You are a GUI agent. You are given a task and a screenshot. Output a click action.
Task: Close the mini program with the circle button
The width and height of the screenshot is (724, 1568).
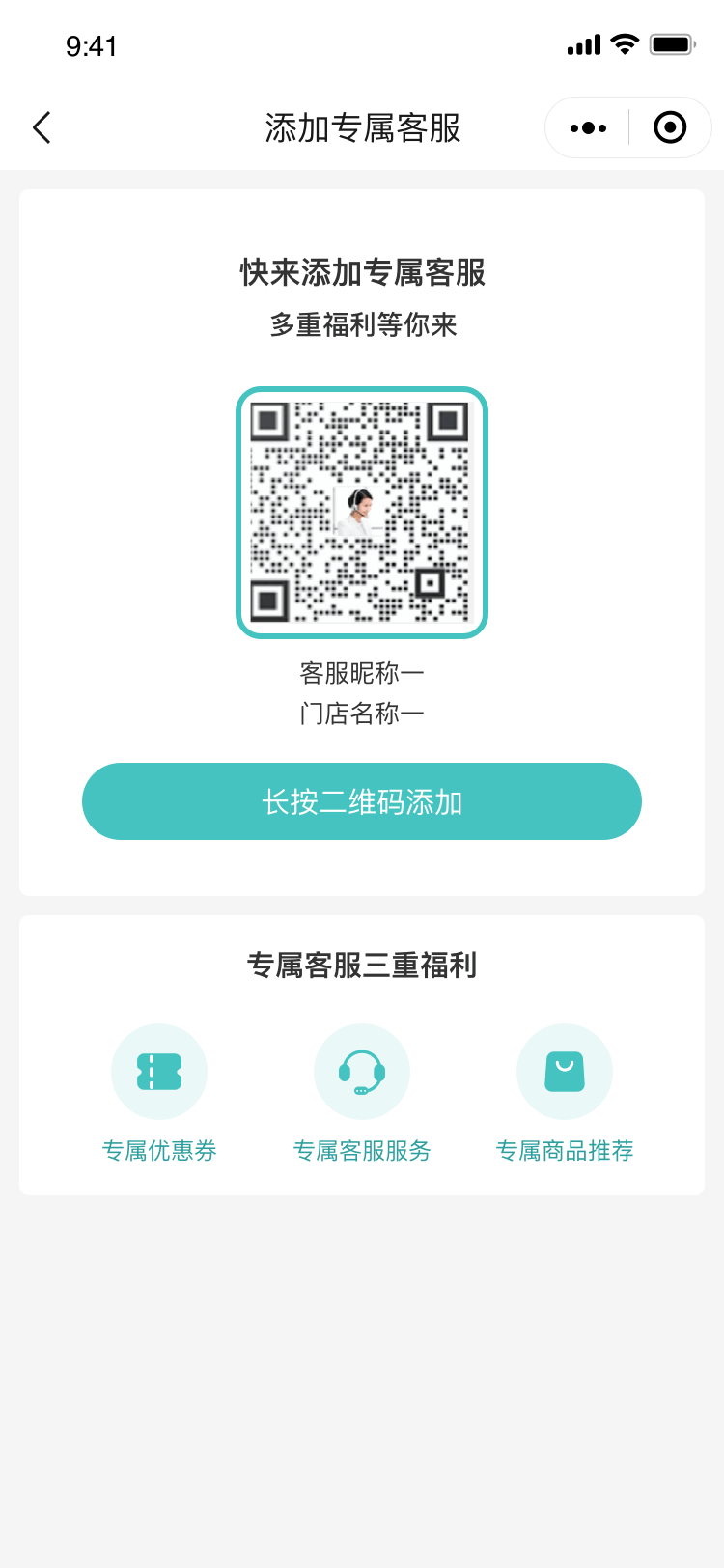(670, 127)
